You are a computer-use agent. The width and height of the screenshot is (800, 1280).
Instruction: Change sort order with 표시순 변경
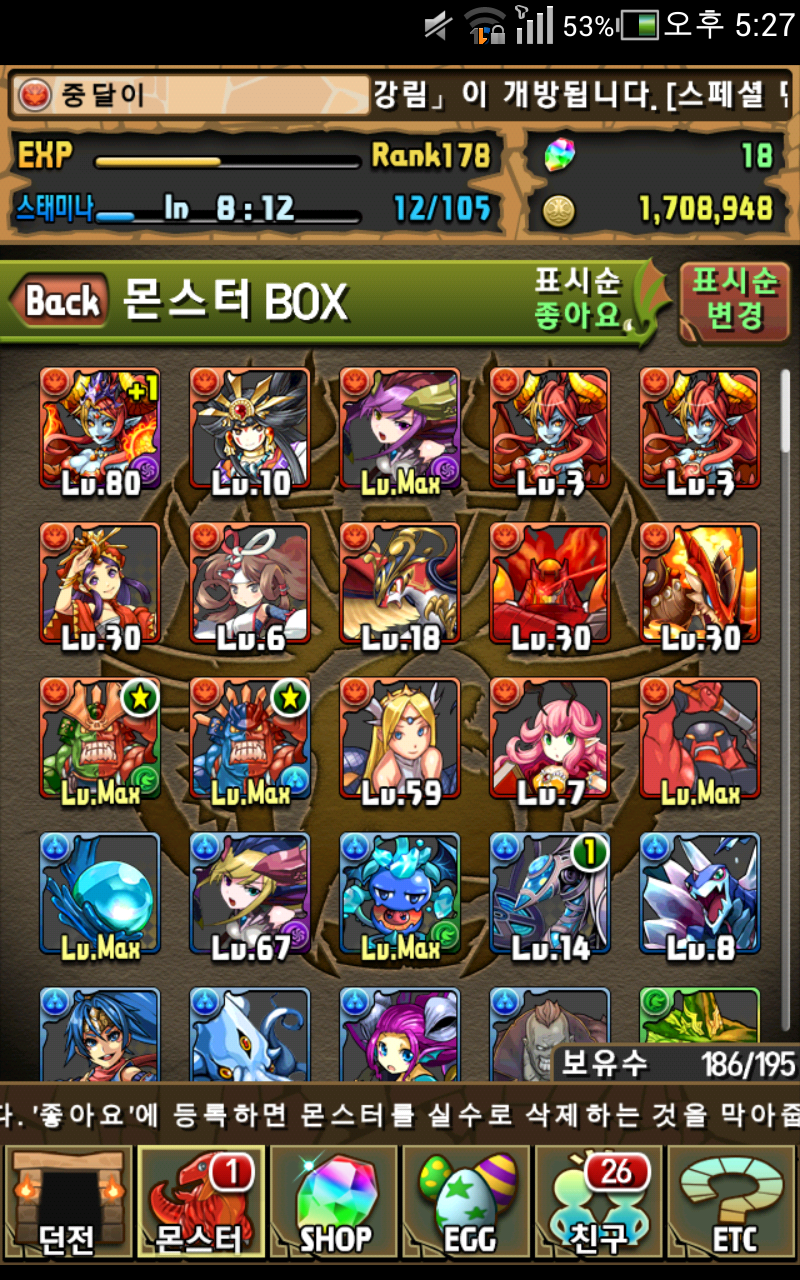pos(735,299)
